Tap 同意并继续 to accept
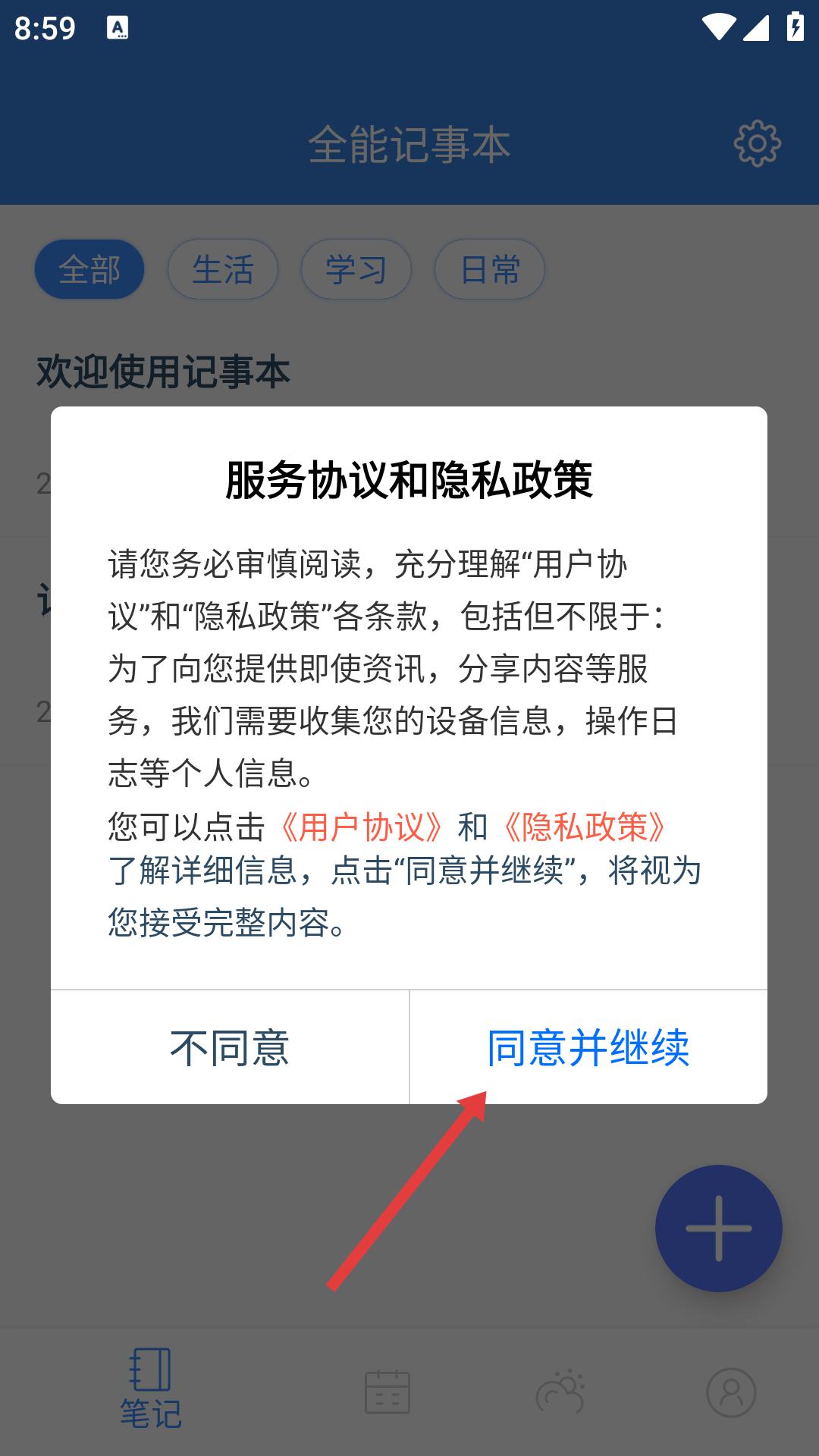The image size is (819, 1456). point(588,1047)
